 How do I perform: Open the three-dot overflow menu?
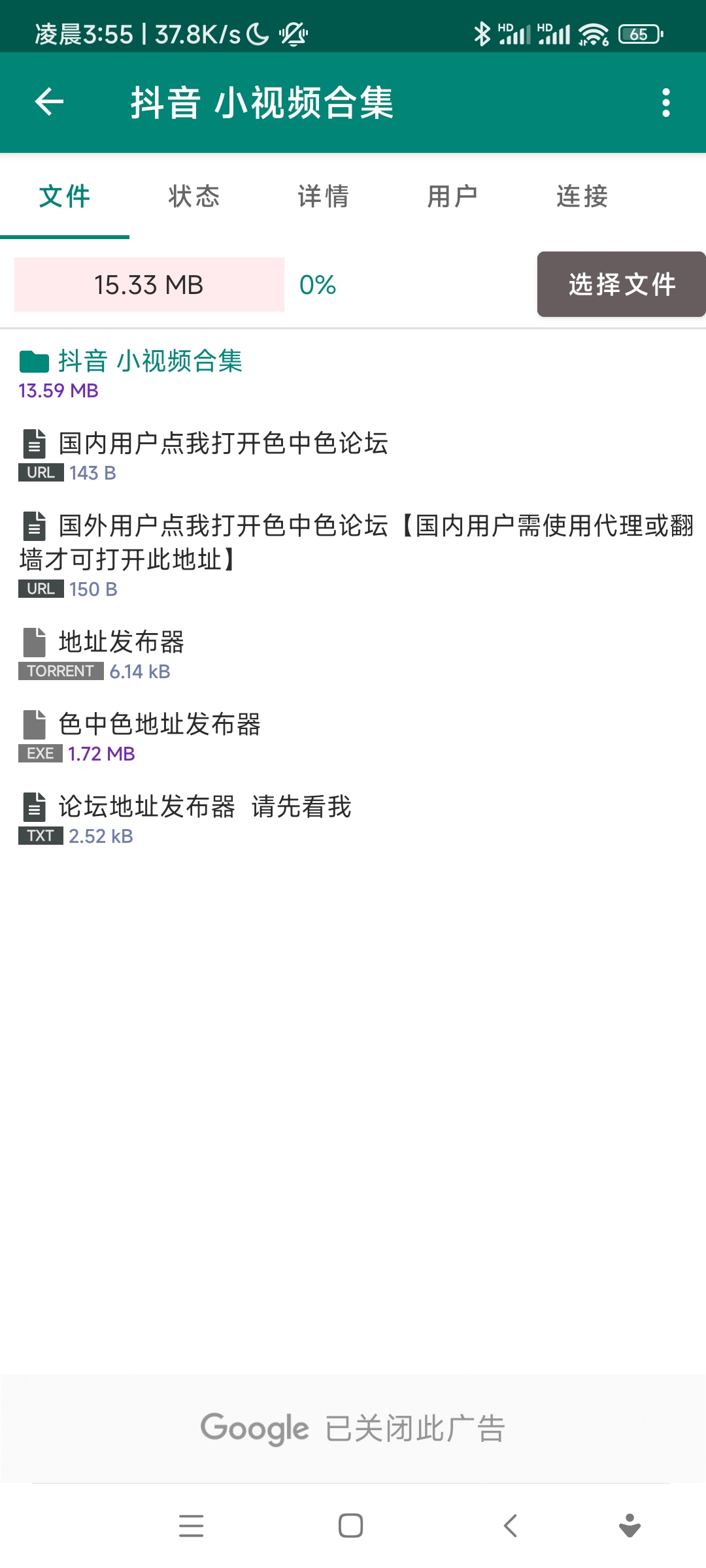click(x=665, y=103)
